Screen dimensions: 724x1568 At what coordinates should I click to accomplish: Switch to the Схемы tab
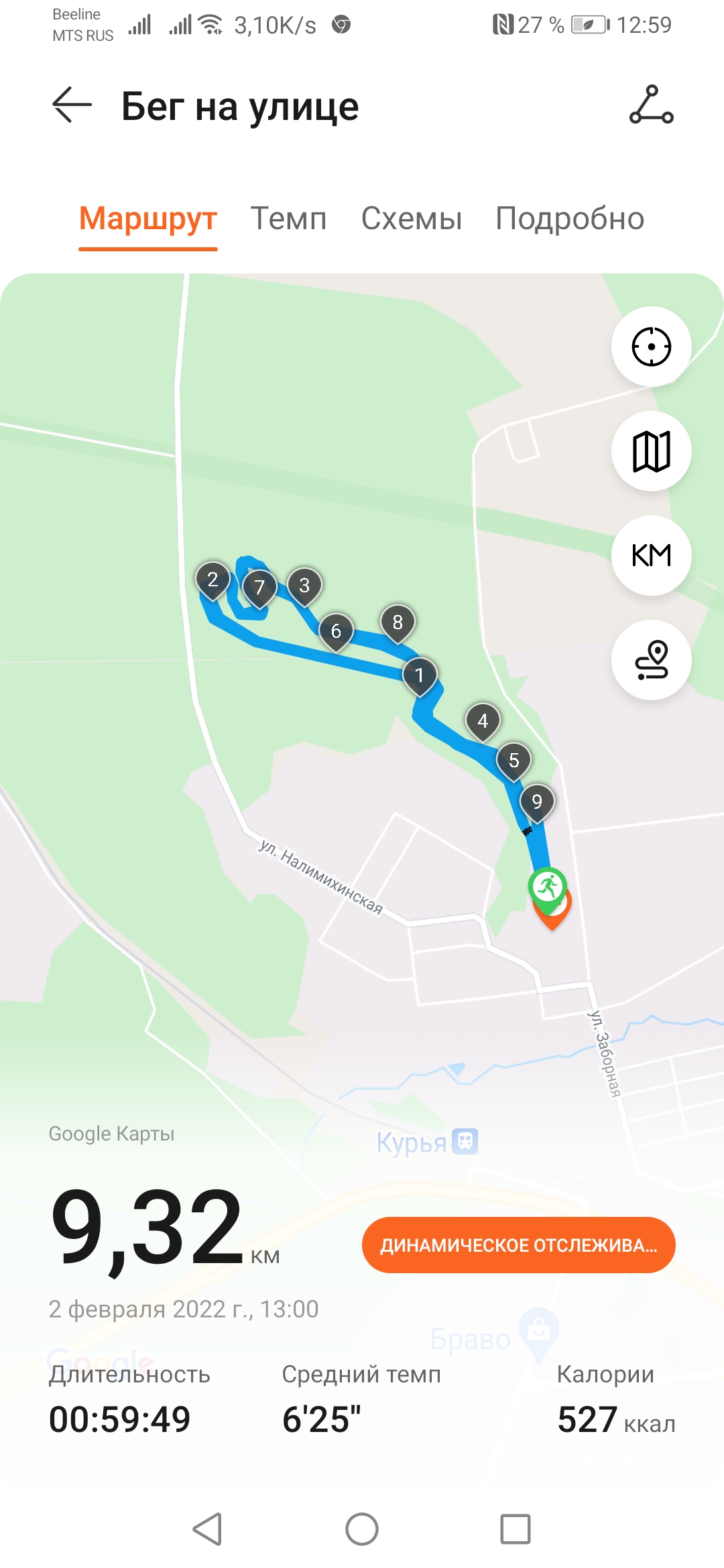412,218
